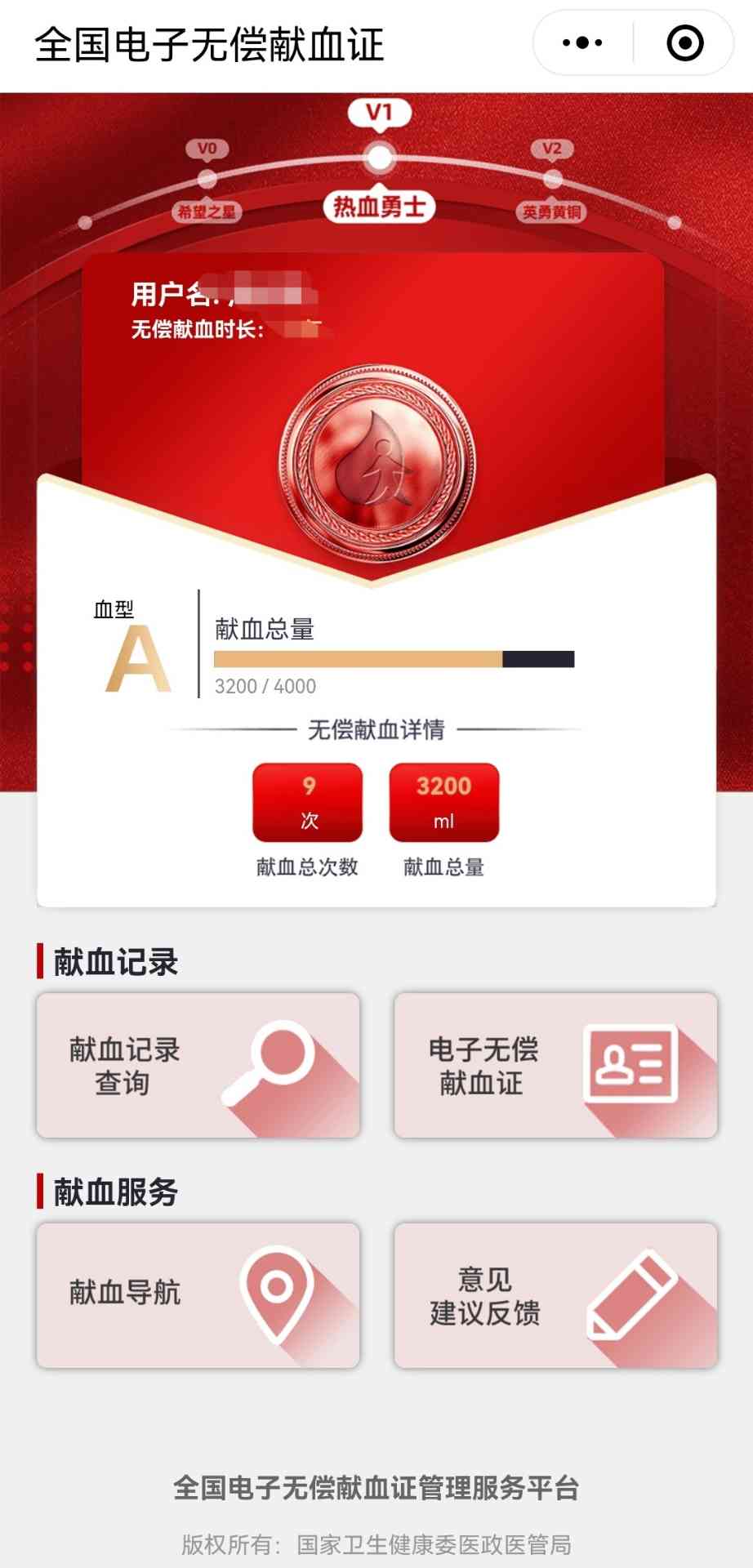753x1568 pixels.
Task: Select the V0 希望之星 level marker
Action: coord(207,179)
